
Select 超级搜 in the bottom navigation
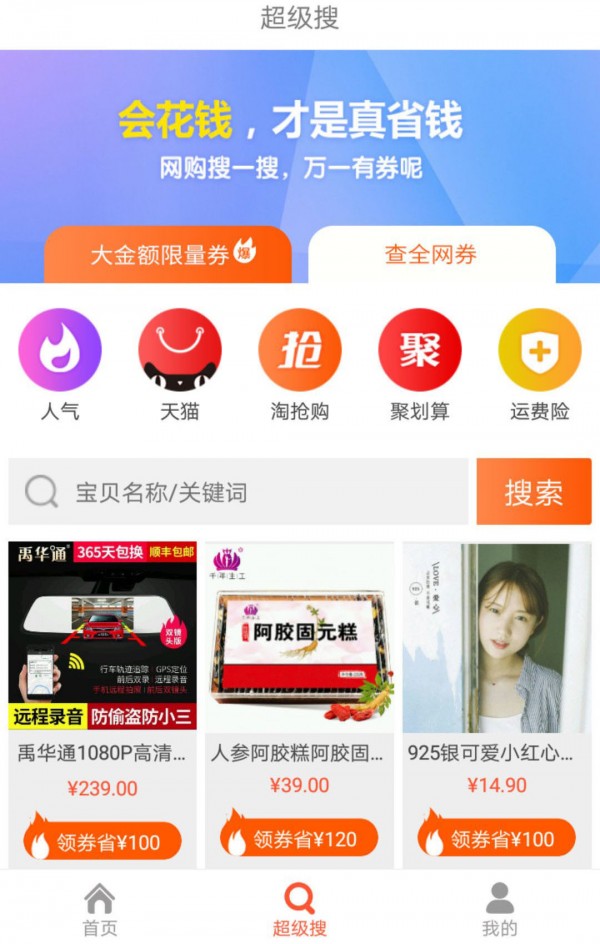point(300,909)
